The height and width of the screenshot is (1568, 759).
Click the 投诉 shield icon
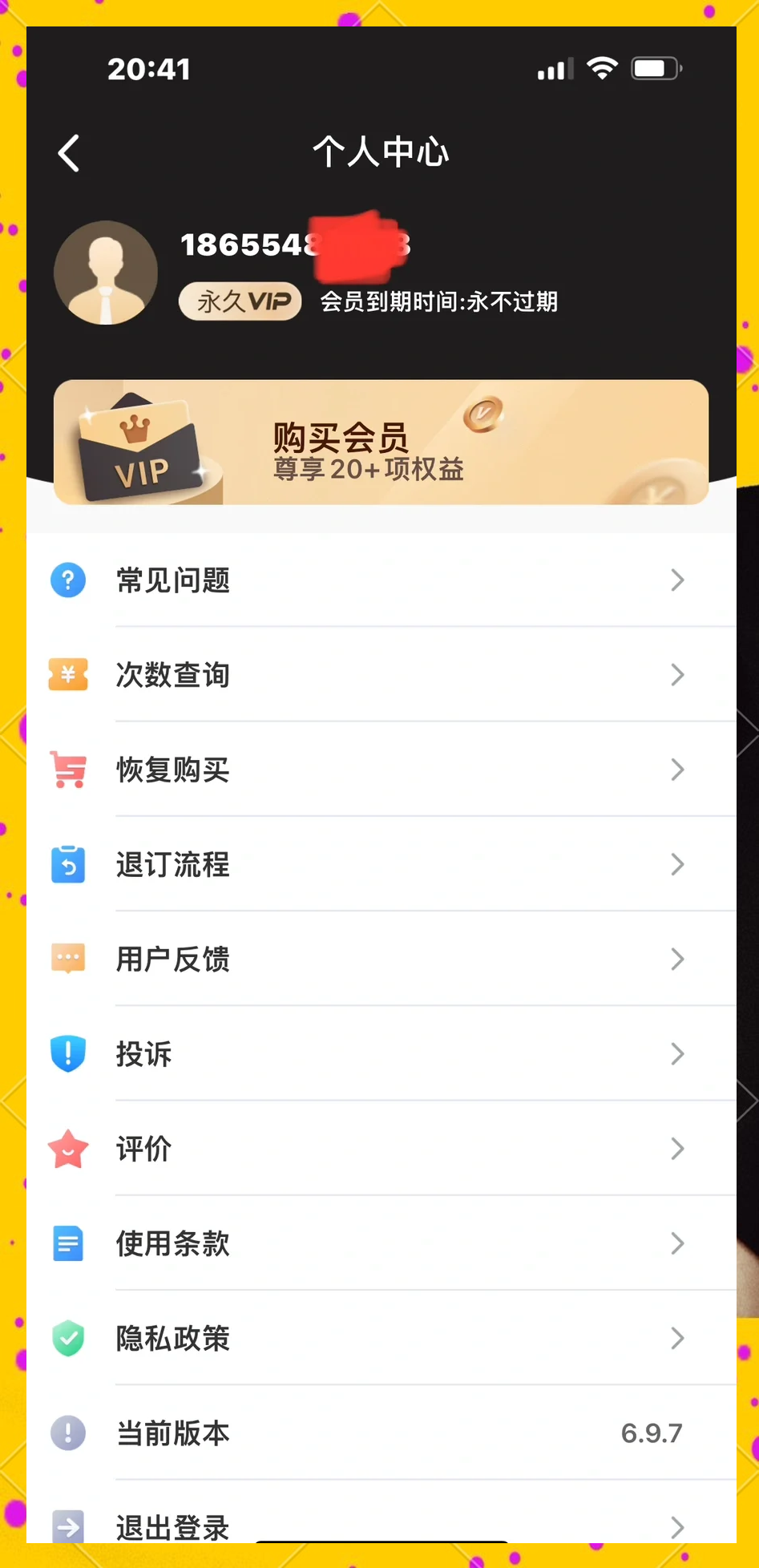point(68,1054)
